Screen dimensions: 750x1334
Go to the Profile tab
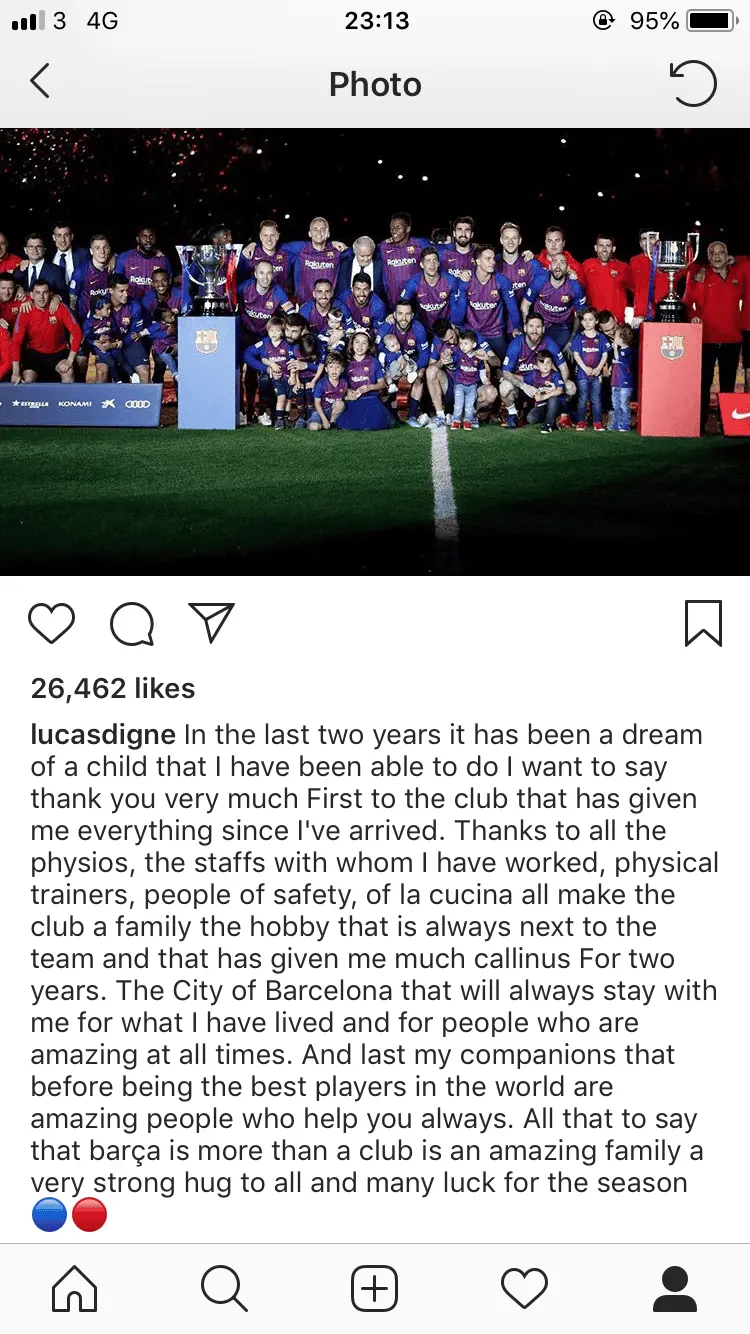tap(675, 1288)
